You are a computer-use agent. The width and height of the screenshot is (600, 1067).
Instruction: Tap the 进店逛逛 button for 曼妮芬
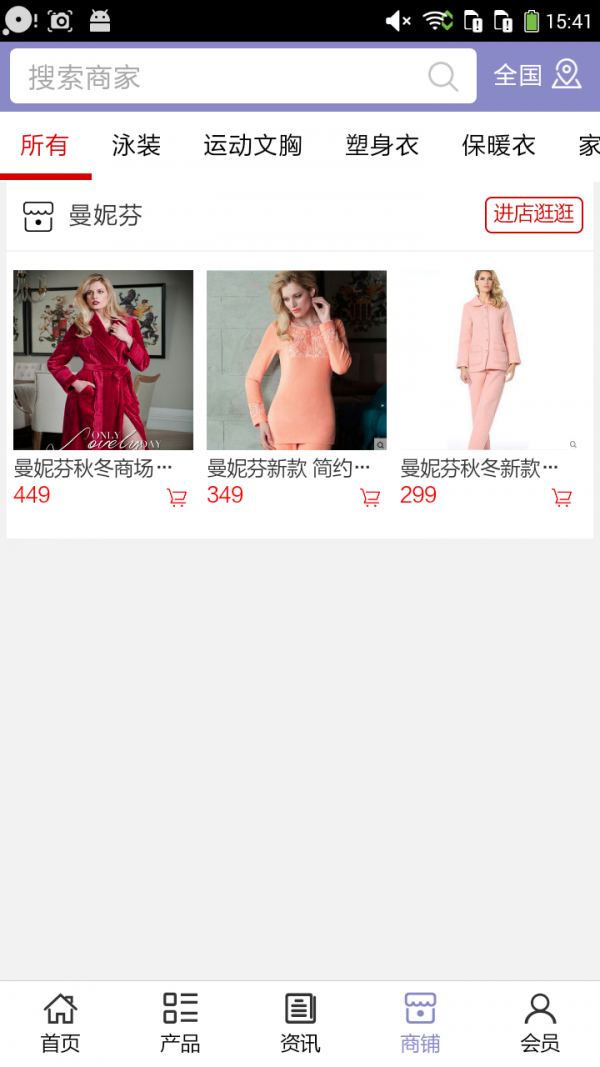click(534, 214)
